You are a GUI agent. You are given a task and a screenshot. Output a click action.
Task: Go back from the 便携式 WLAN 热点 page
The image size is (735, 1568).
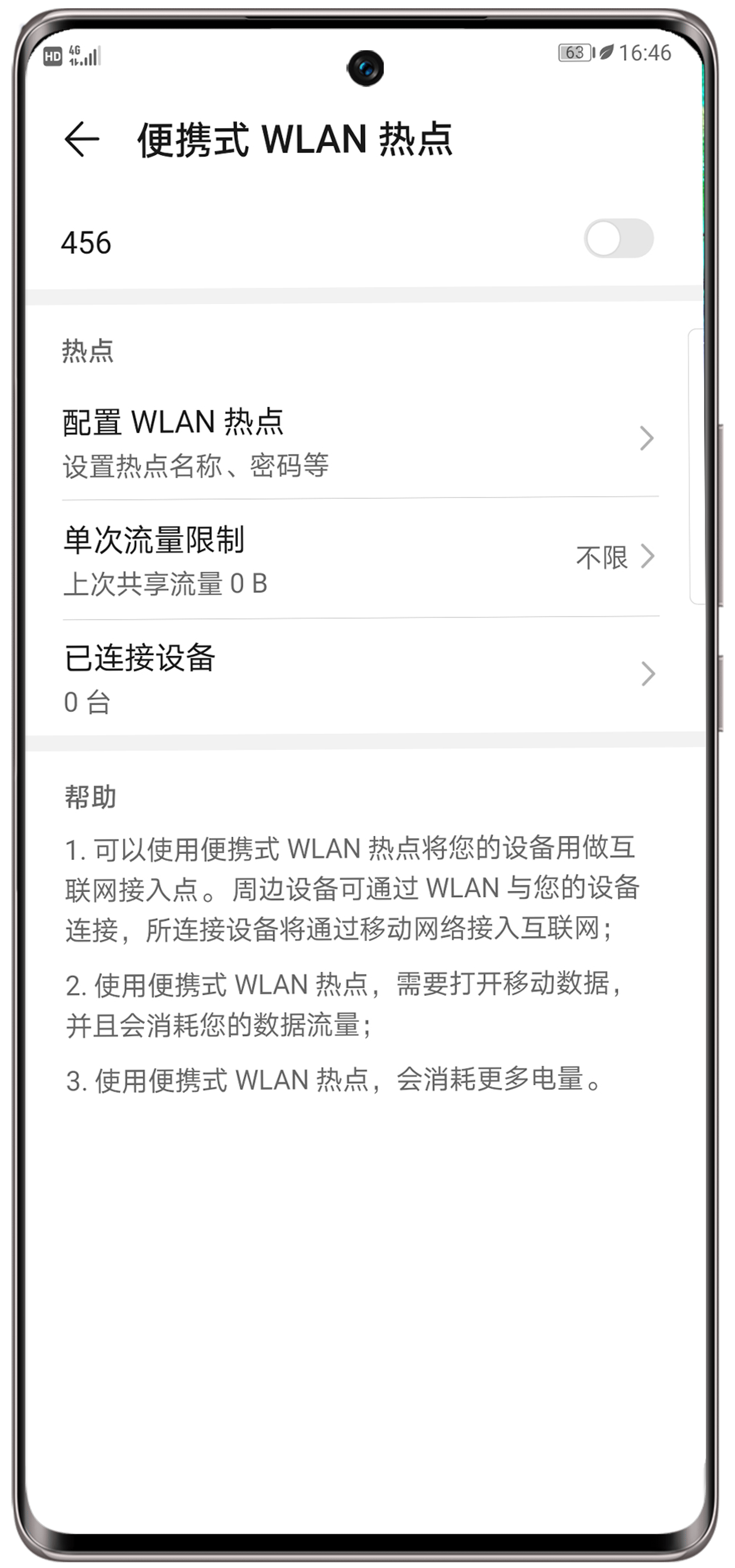pyautogui.click(x=82, y=139)
